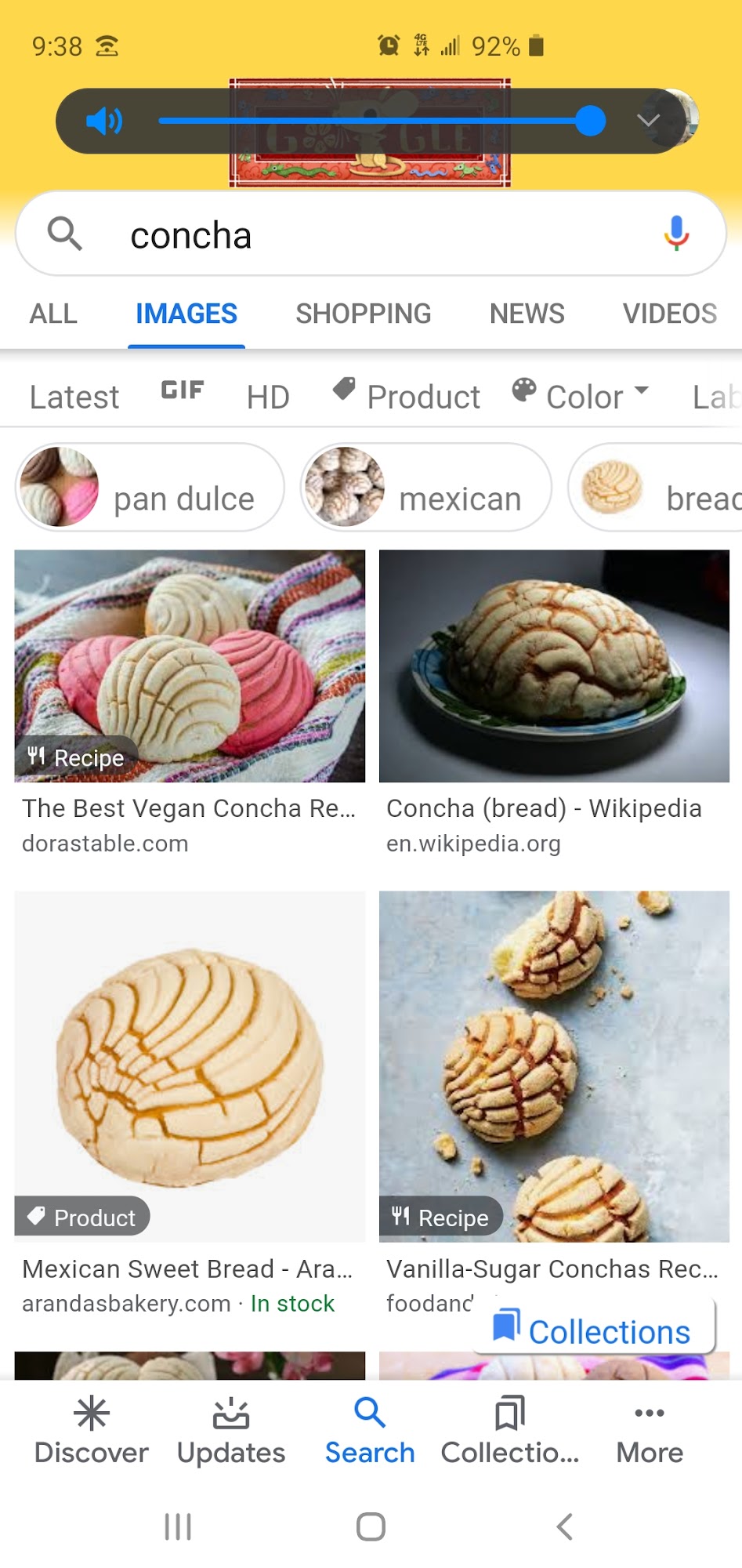This screenshot has height=1568, width=742.
Task: Start voice search with the microphone
Action: coord(676,234)
